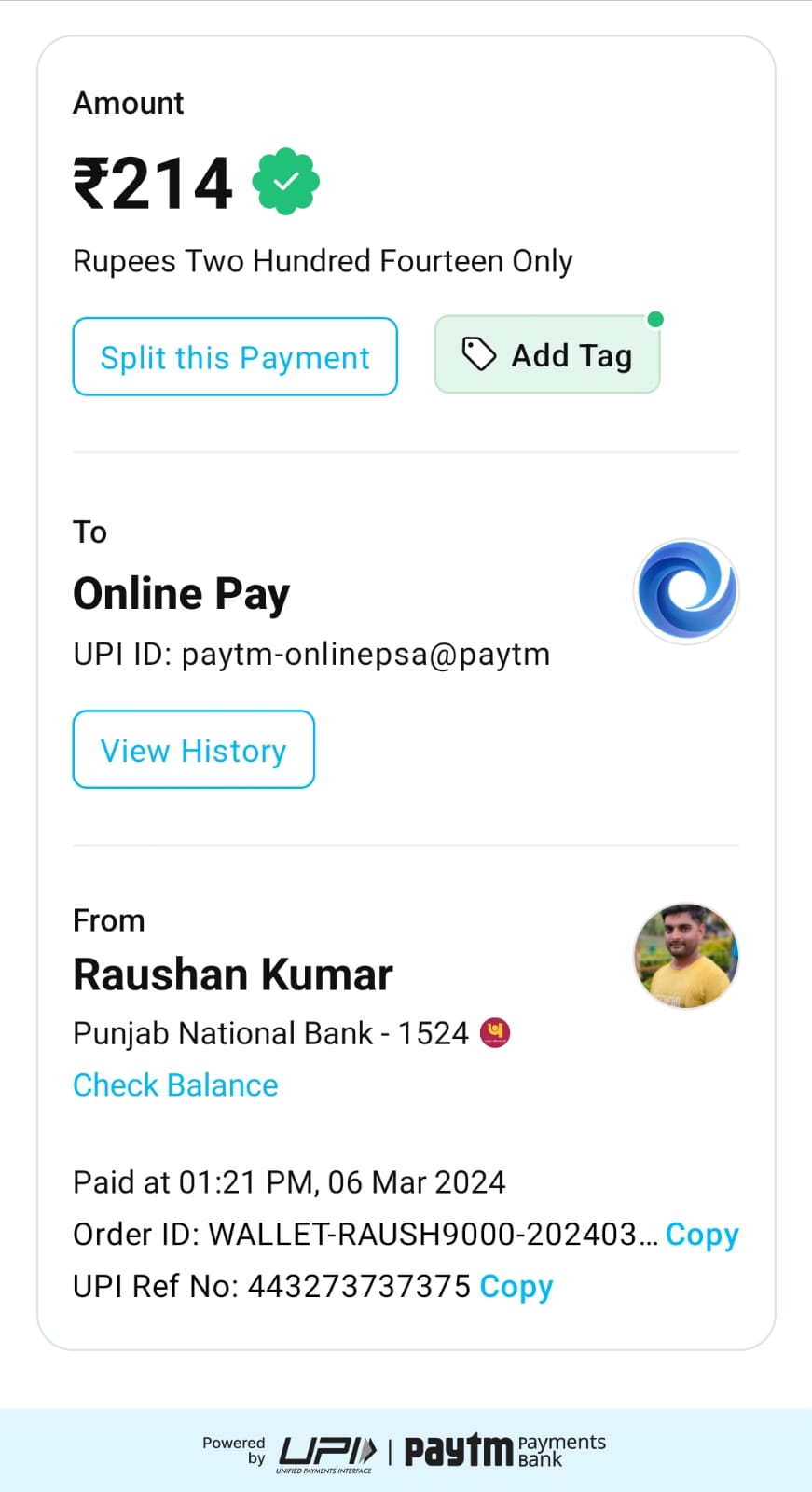The width and height of the screenshot is (812, 1492).
Task: Add a tag to this payment
Action: point(547,355)
